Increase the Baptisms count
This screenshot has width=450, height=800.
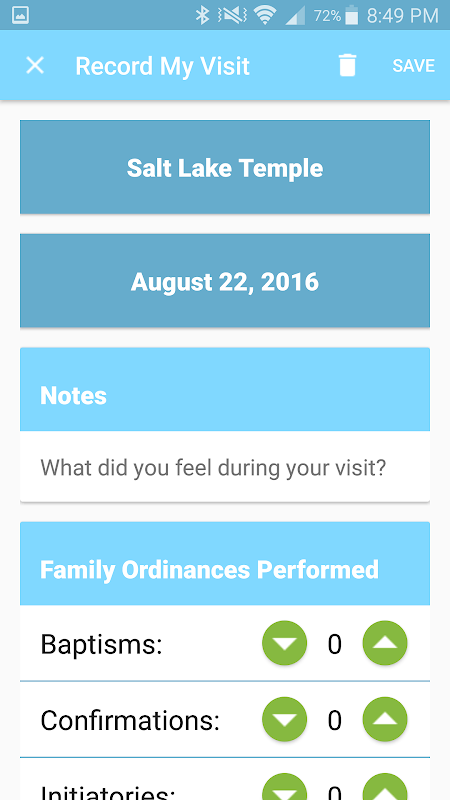click(385, 643)
